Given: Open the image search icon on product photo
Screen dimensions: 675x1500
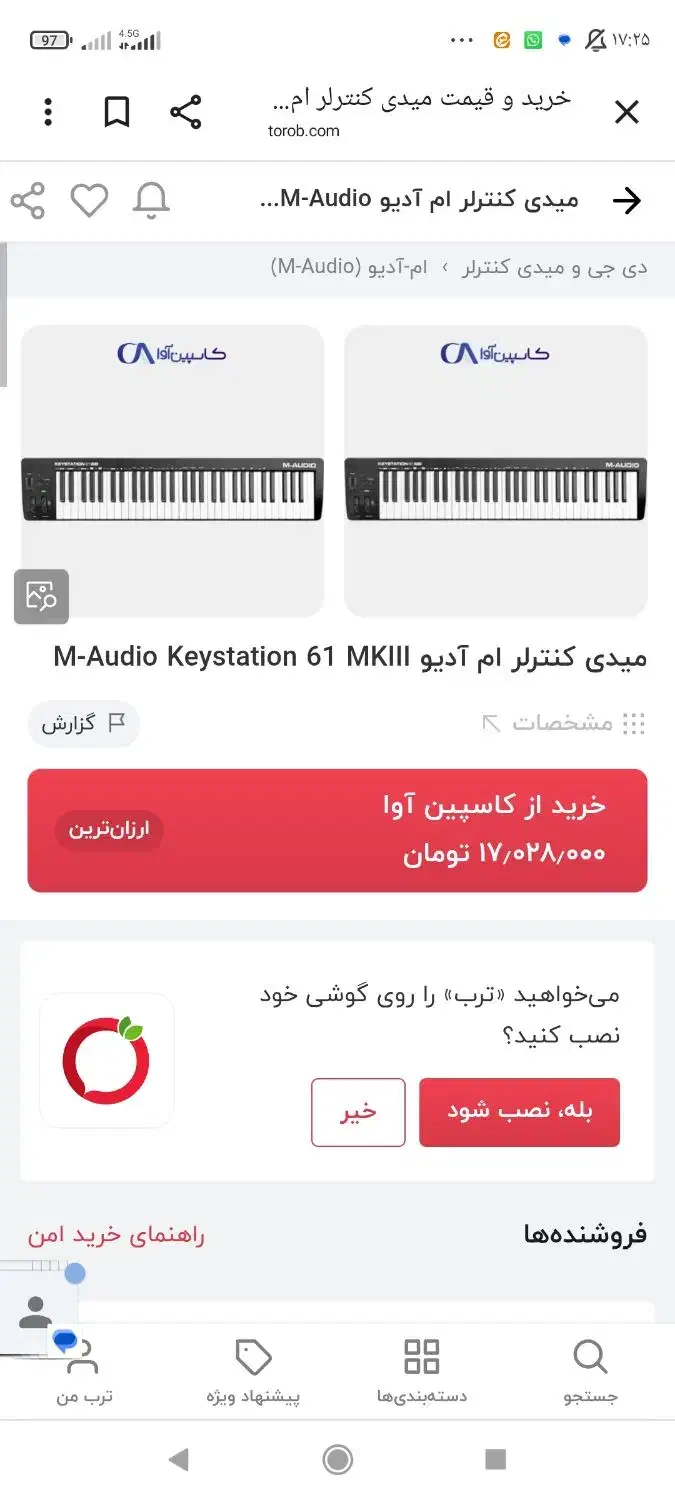Looking at the screenshot, I should tap(41, 597).
